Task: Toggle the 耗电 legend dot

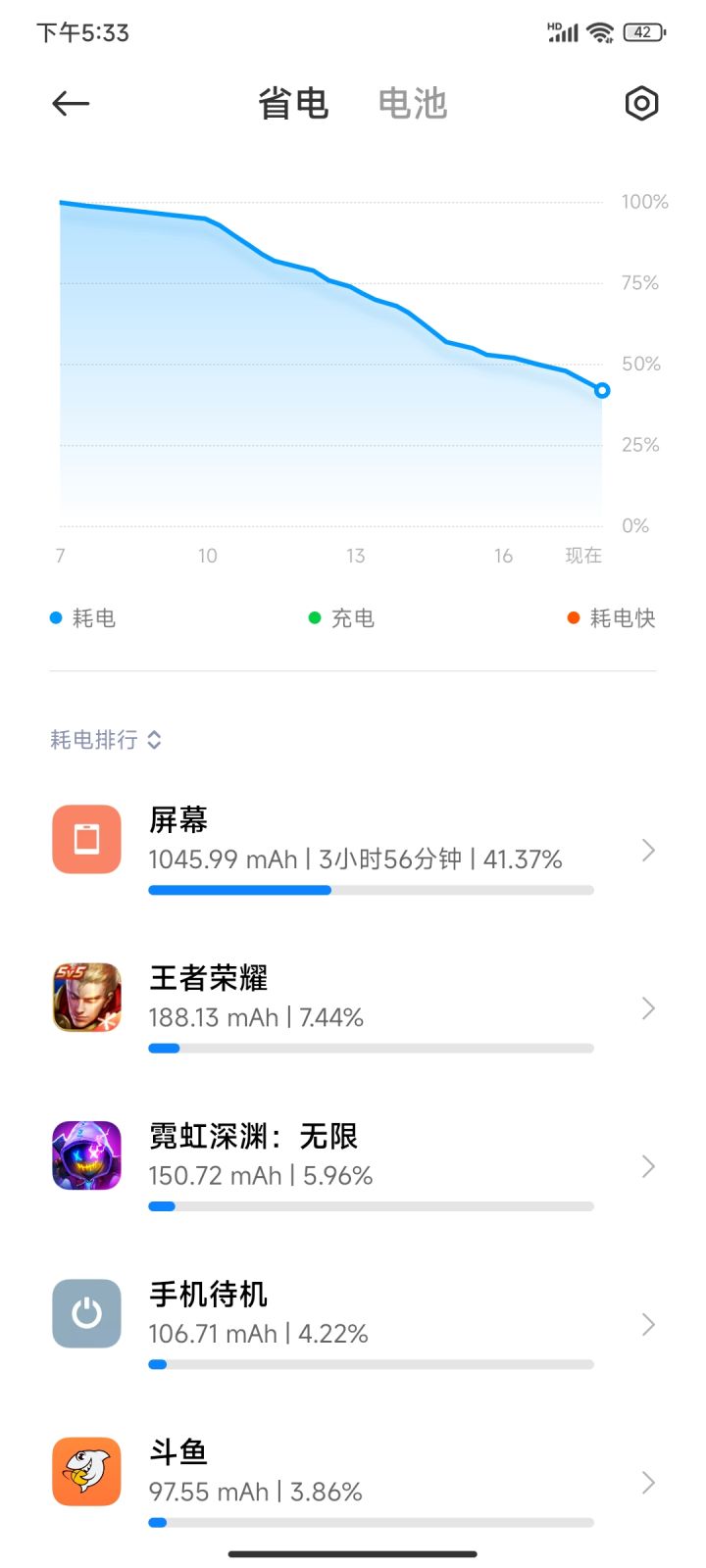Action: coord(53,617)
